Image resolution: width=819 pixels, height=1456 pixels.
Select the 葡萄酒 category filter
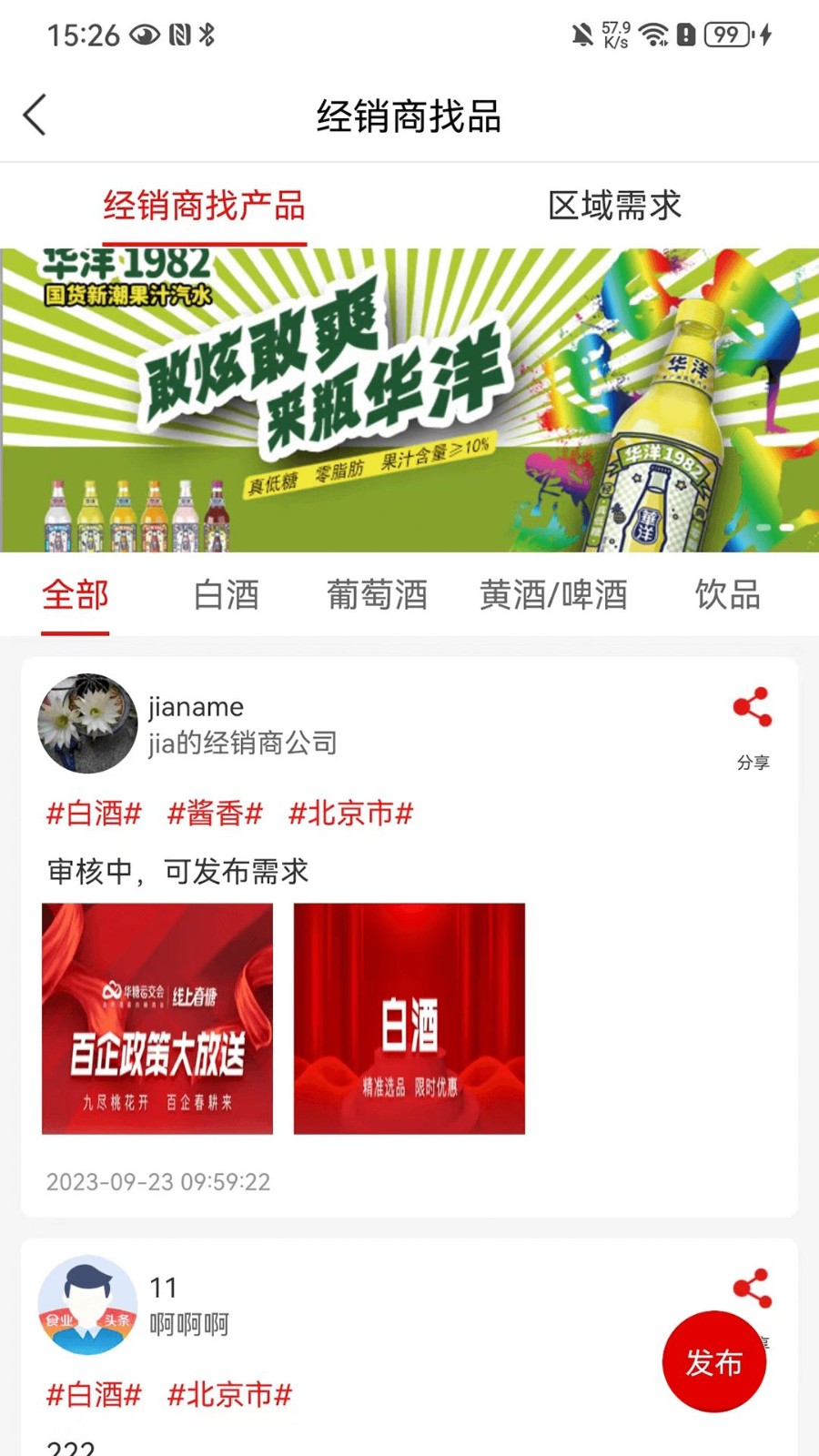tap(378, 595)
